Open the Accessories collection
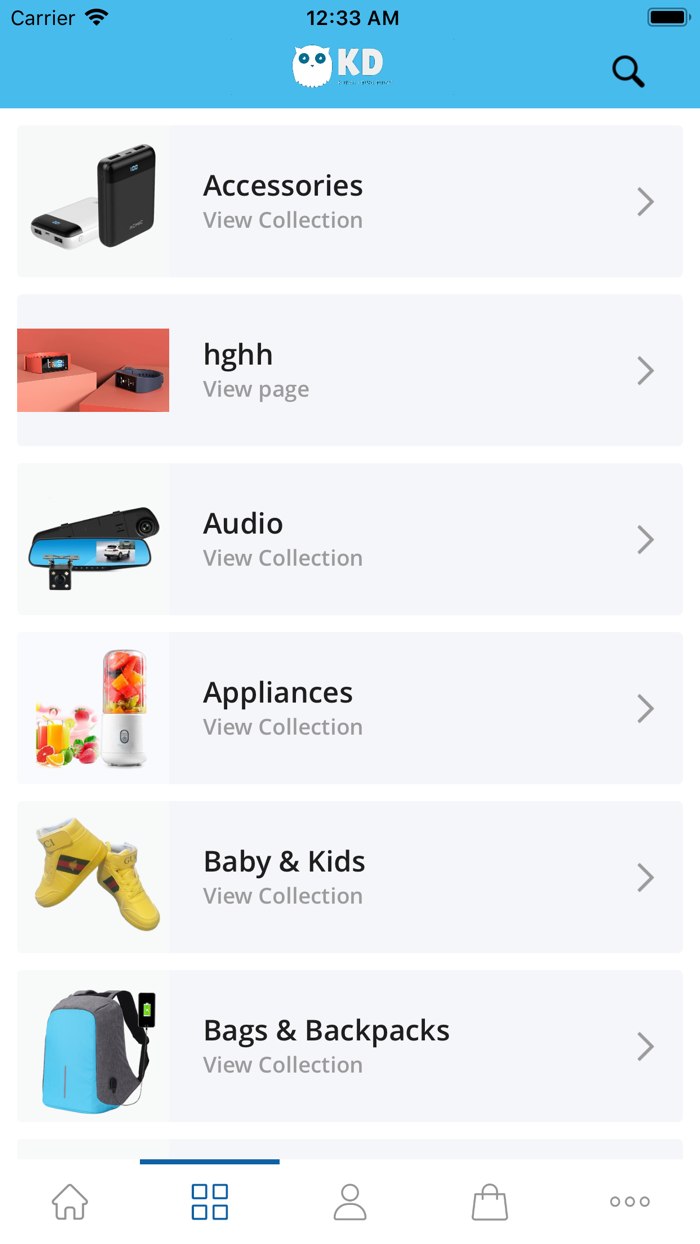This screenshot has width=700, height=1244. click(350, 201)
